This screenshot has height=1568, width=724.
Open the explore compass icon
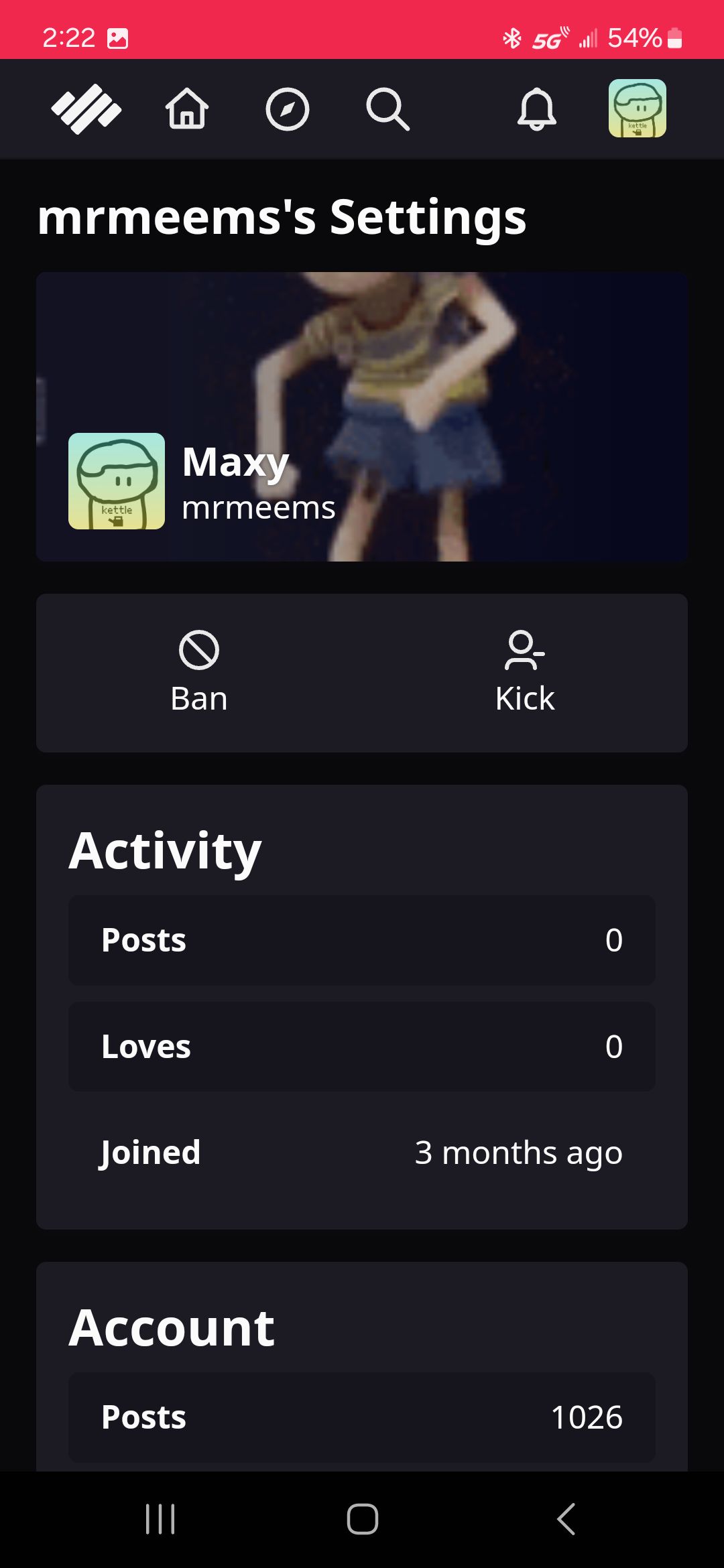click(287, 109)
